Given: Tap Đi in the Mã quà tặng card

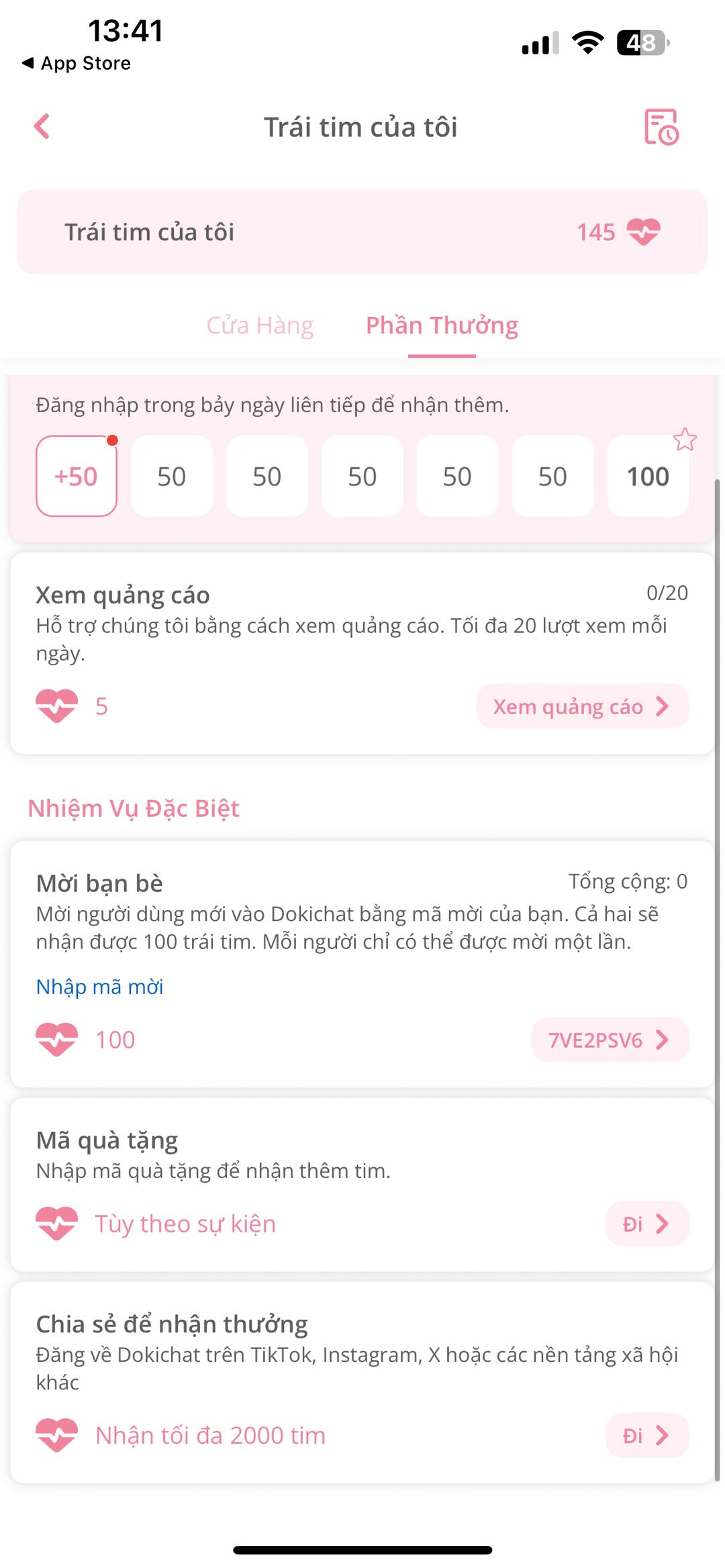Looking at the screenshot, I should point(646,1224).
